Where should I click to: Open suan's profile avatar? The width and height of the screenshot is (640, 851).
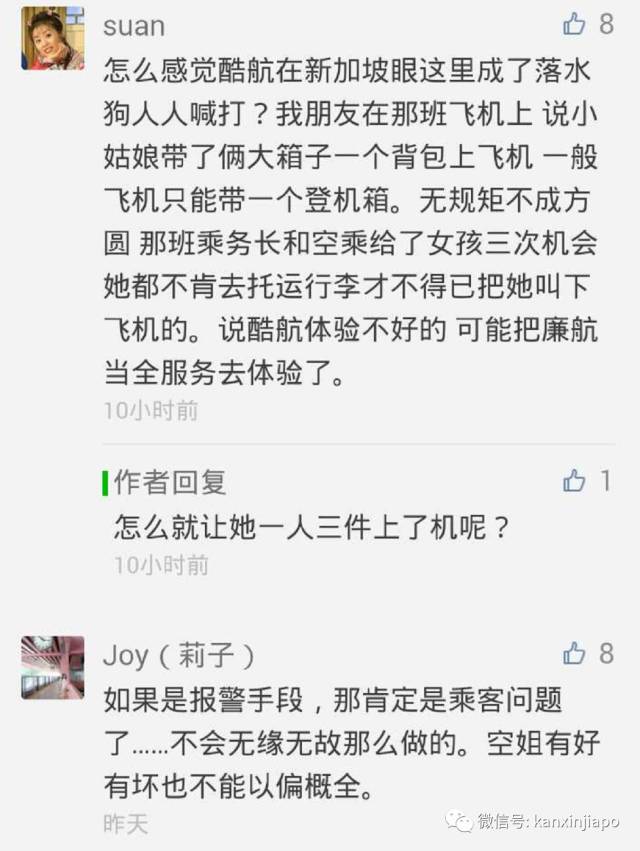pyautogui.click(x=53, y=38)
